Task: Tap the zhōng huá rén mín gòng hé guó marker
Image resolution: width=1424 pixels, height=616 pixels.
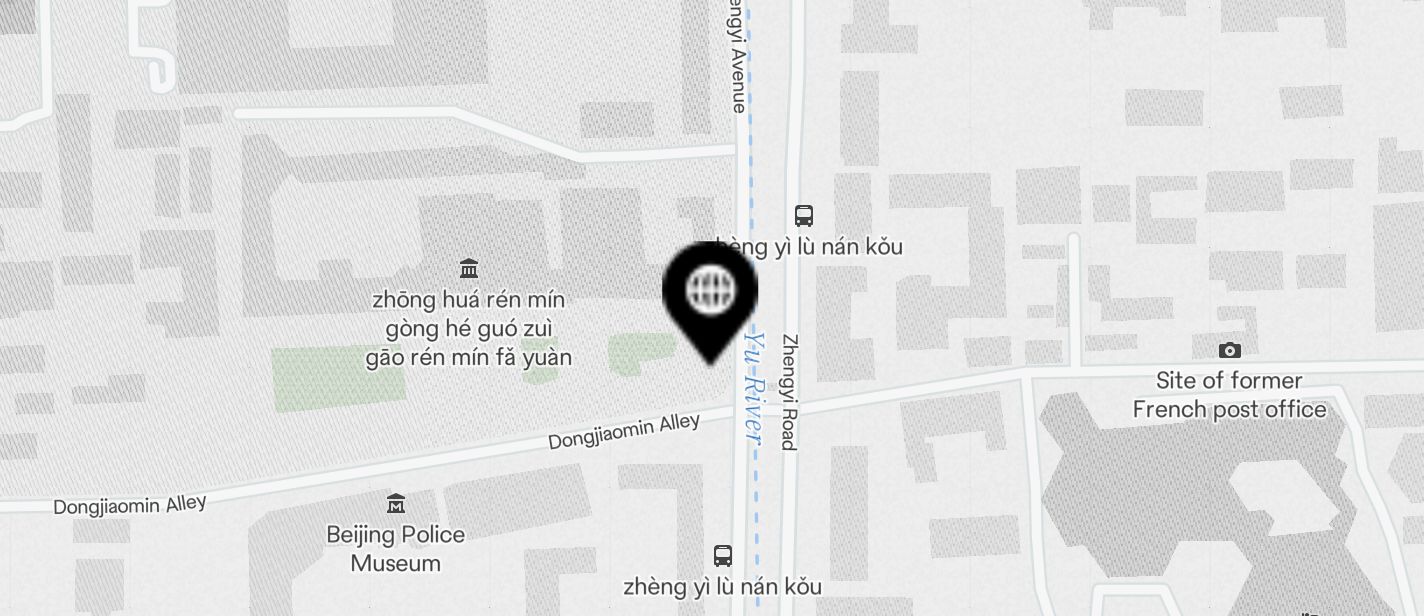Action: click(468, 268)
